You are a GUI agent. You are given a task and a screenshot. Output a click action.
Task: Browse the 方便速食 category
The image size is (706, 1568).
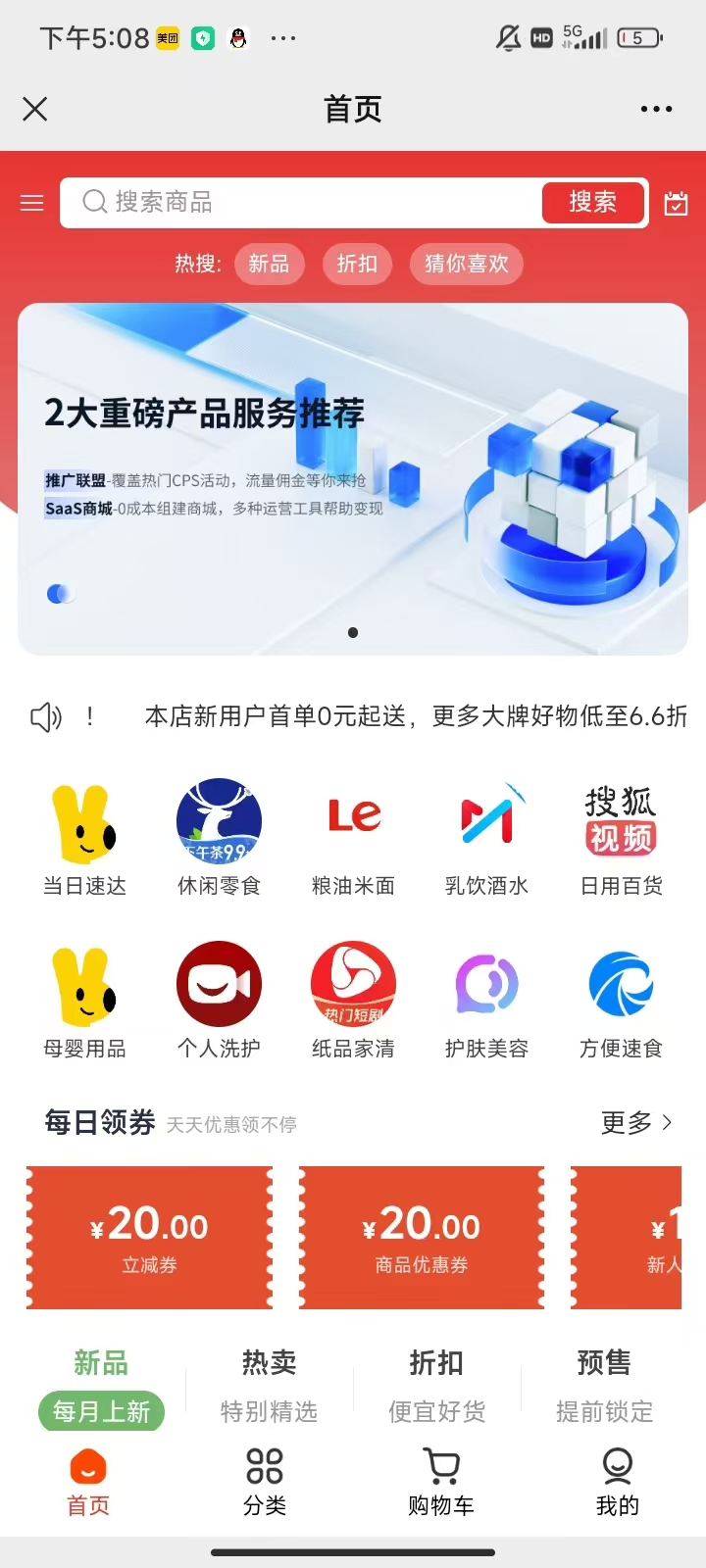[621, 1001]
